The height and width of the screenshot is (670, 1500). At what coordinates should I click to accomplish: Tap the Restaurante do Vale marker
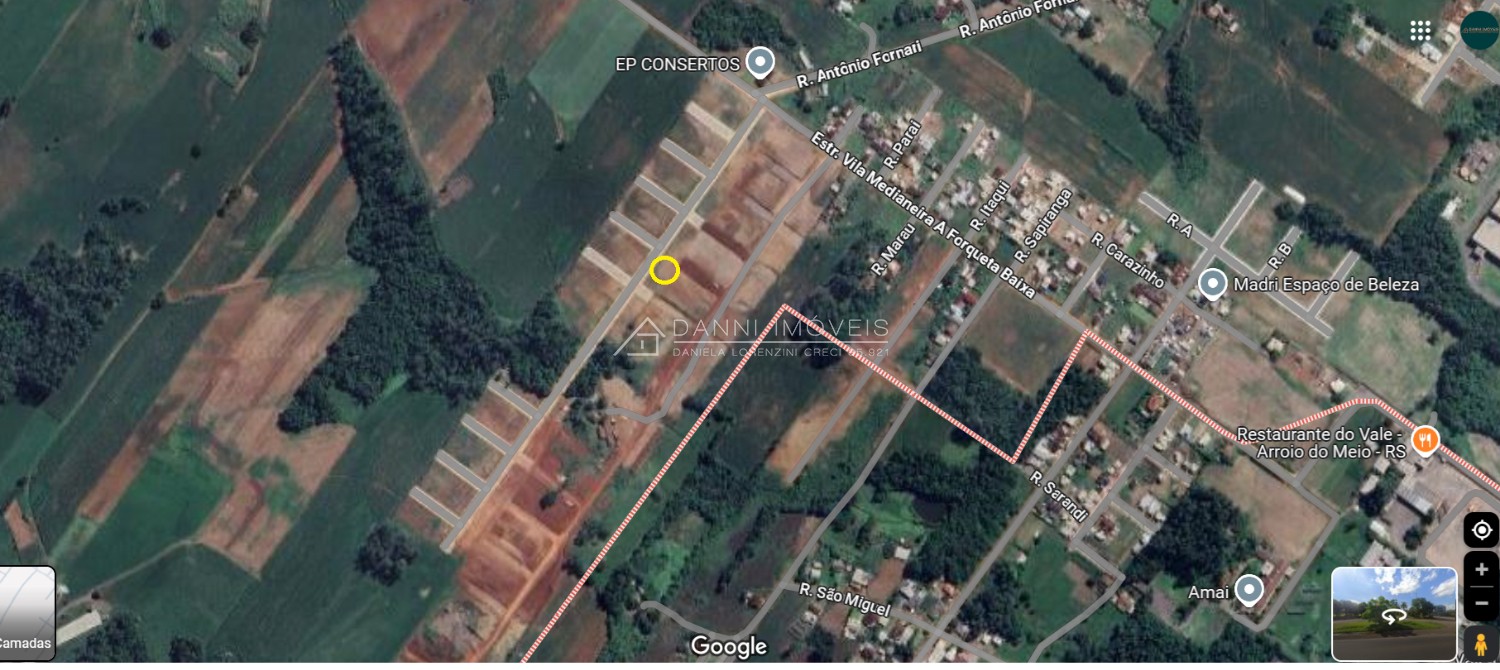click(1425, 439)
